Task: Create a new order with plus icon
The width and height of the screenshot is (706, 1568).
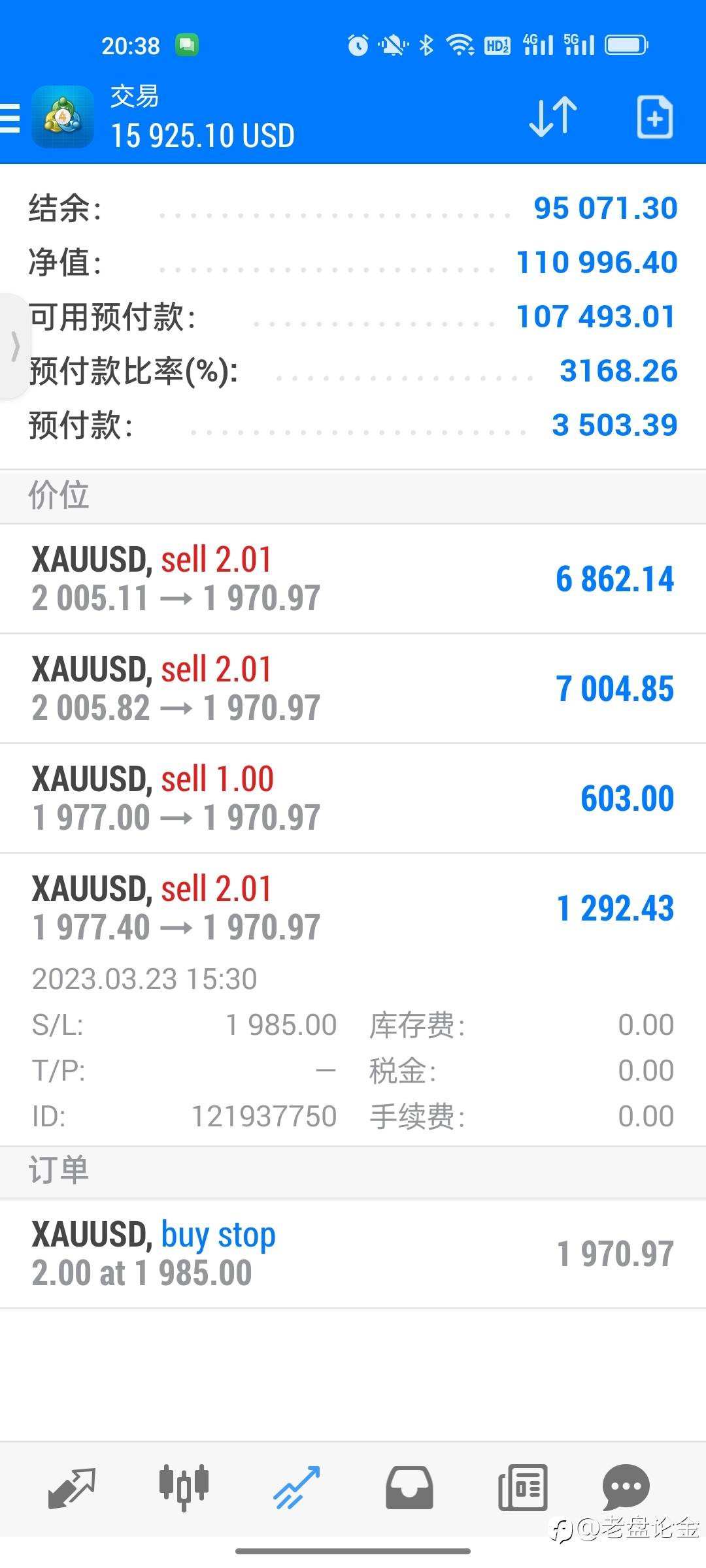Action: [x=654, y=118]
